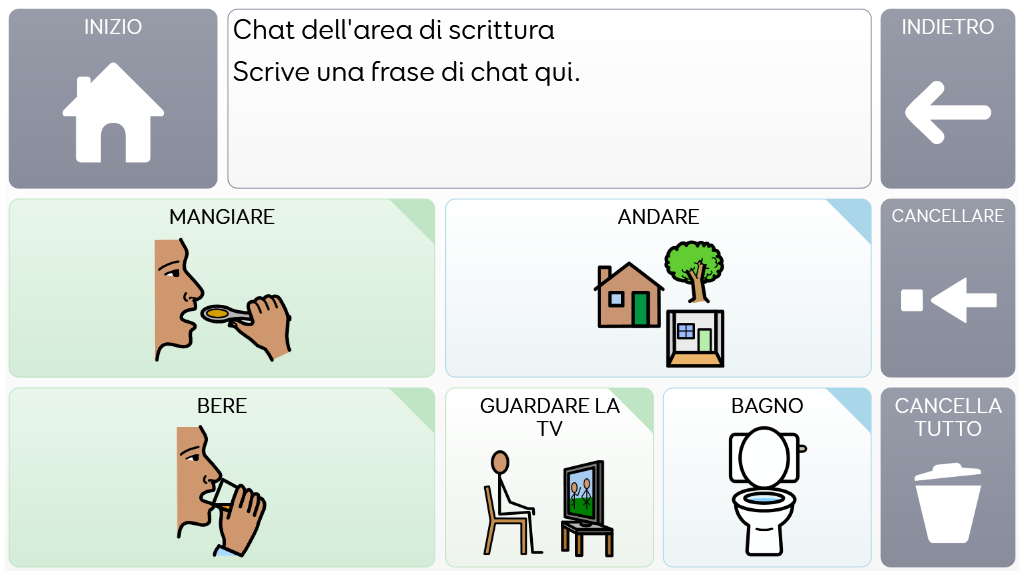Open the BAGNO symbol card
The width and height of the screenshot is (1024, 576).
tap(767, 477)
